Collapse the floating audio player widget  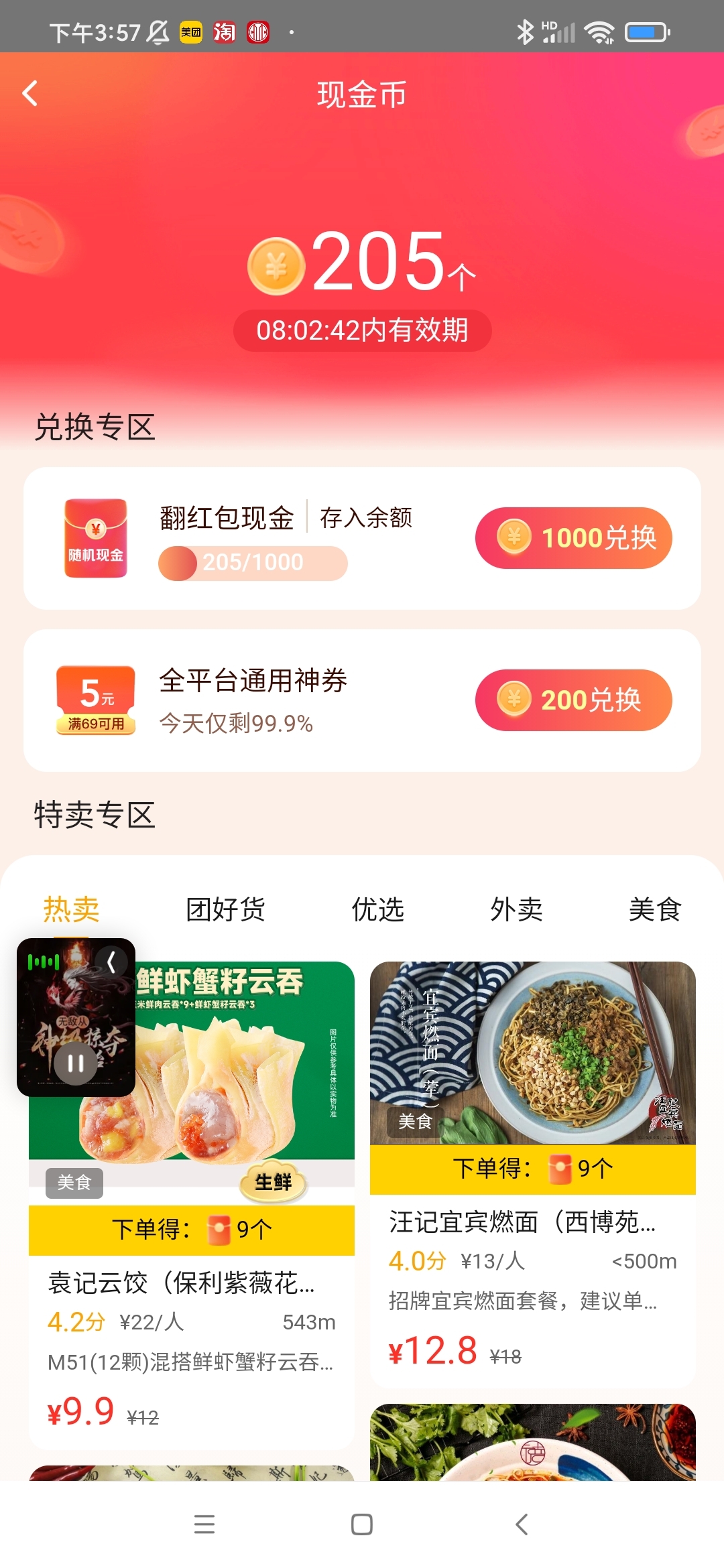tap(112, 962)
